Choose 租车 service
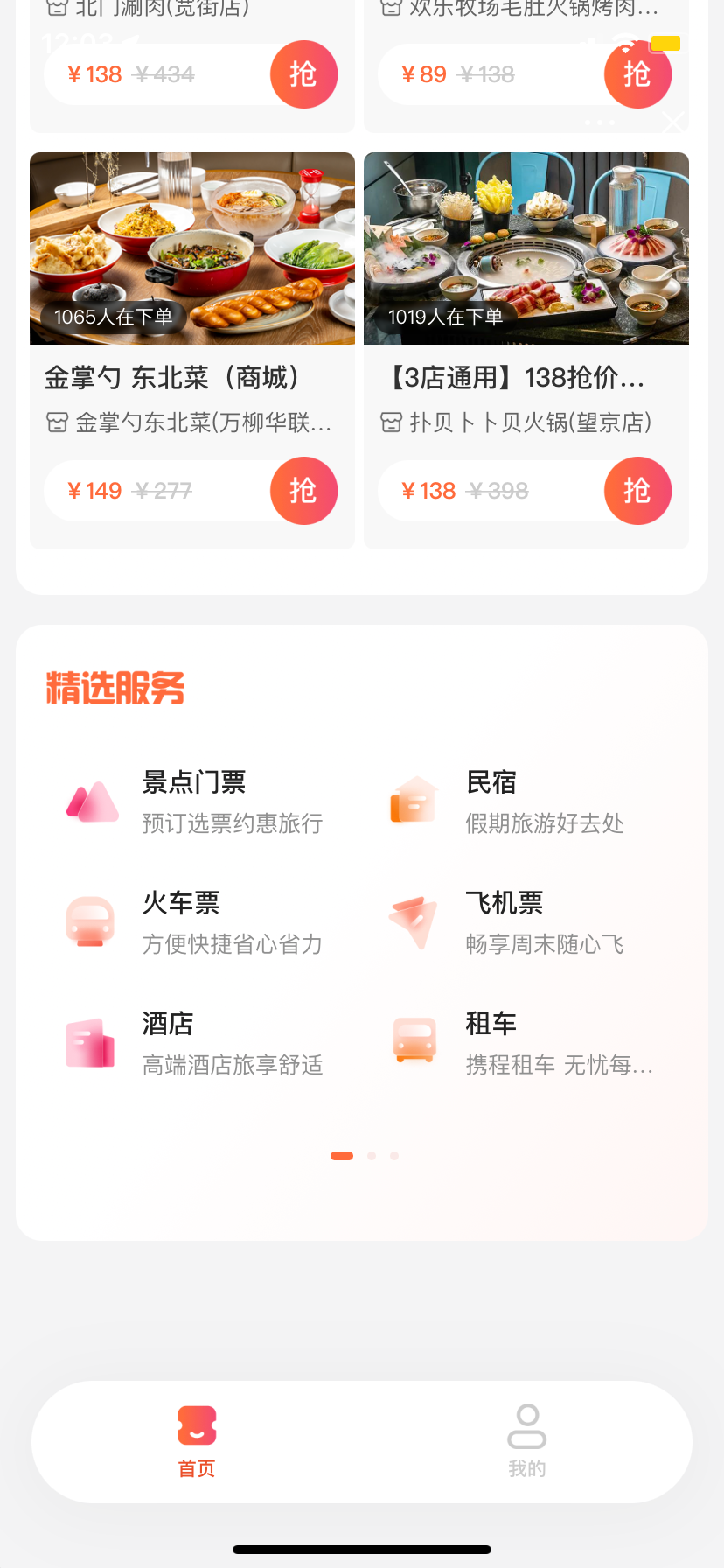The height and width of the screenshot is (1568, 724). click(518, 1042)
